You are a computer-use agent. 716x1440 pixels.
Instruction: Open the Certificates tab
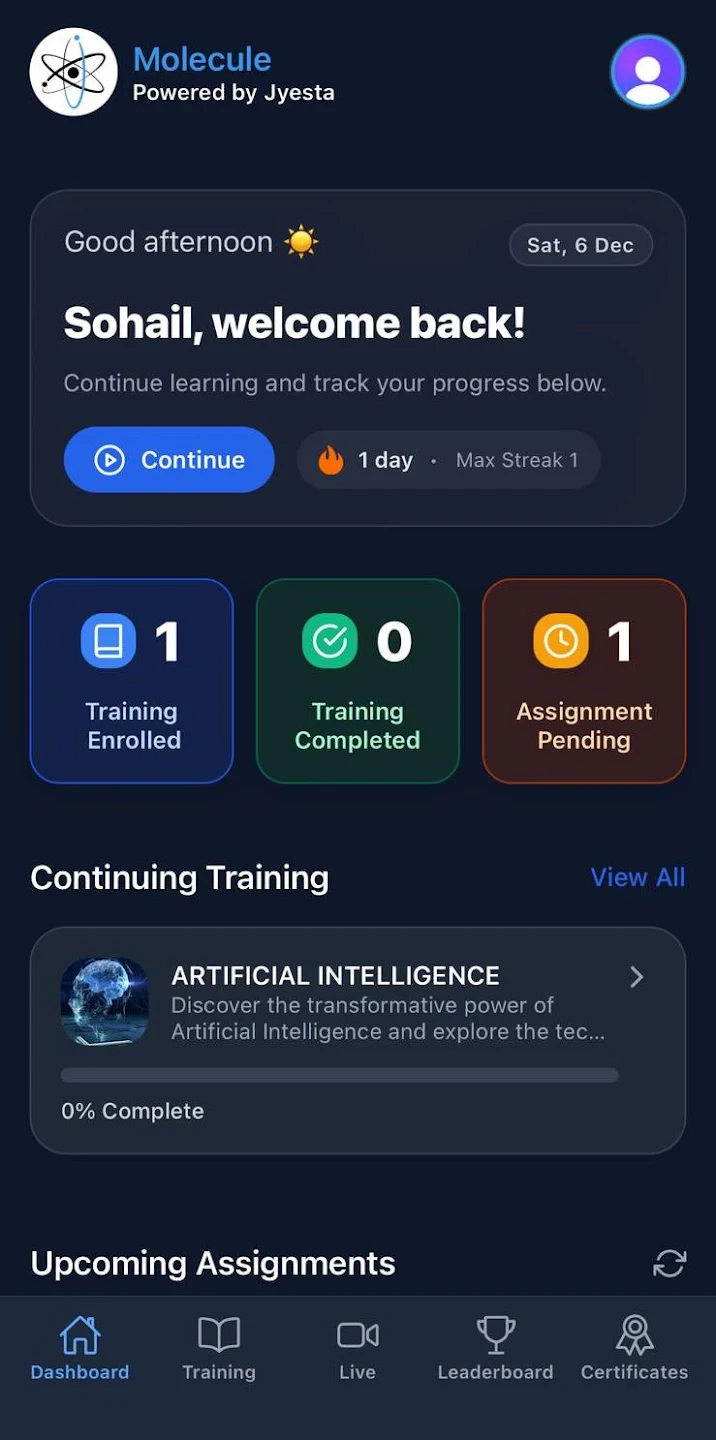pyautogui.click(x=634, y=1348)
